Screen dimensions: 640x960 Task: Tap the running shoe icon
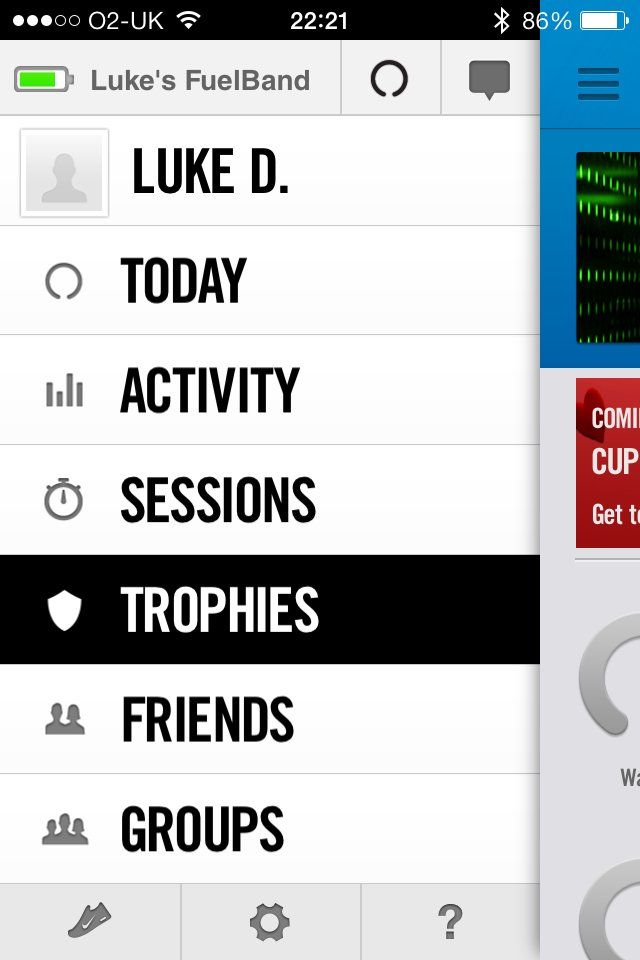(x=90, y=921)
